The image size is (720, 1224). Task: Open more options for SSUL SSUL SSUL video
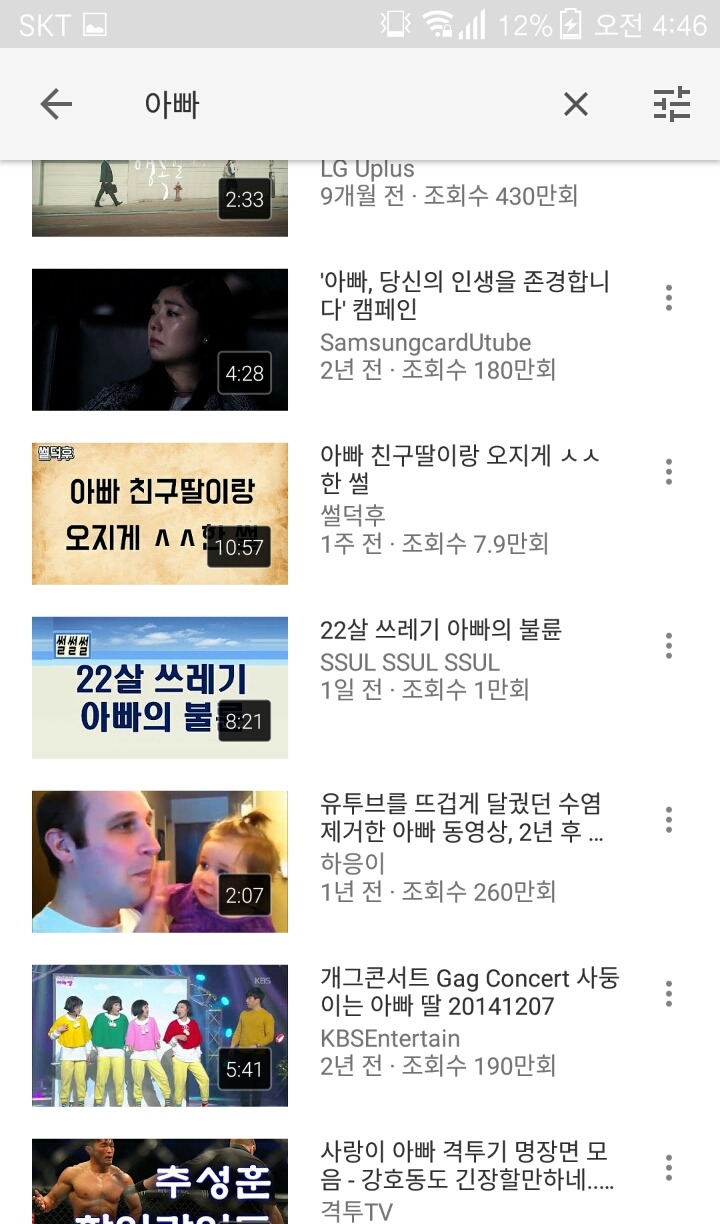coord(669,645)
